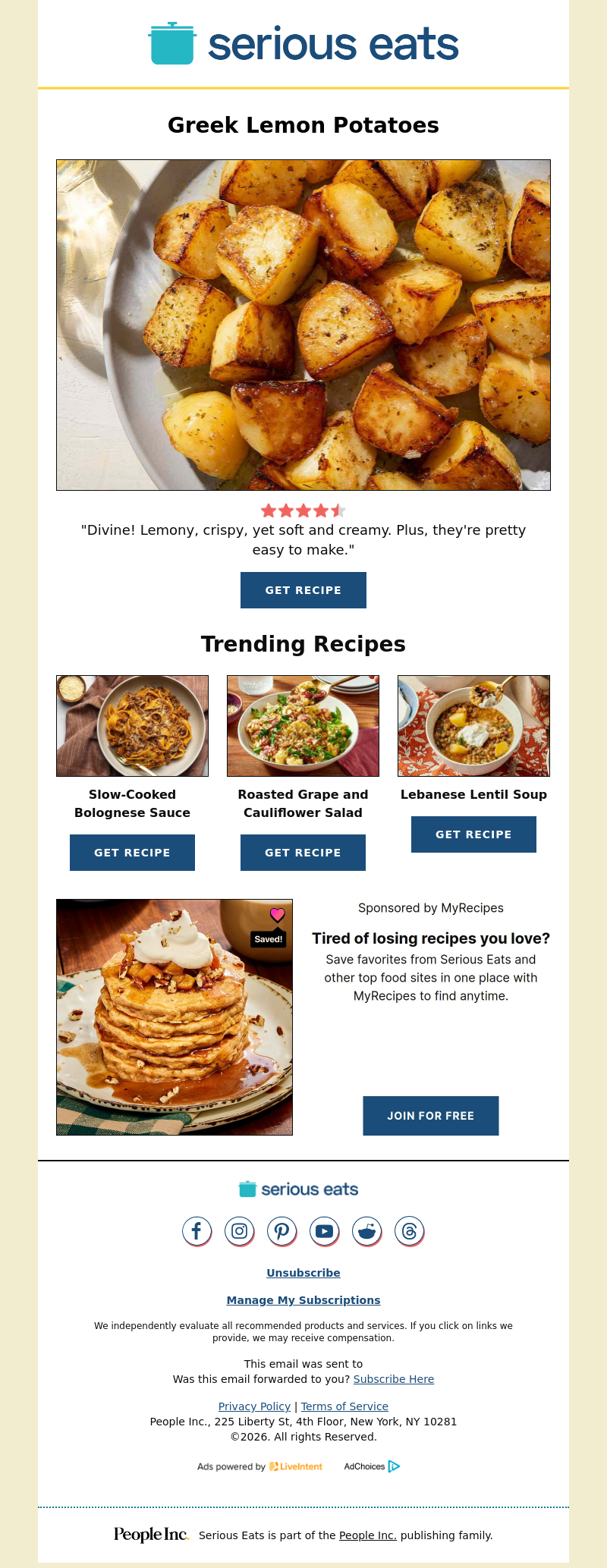Tap the Unsubscribe link

[303, 1273]
